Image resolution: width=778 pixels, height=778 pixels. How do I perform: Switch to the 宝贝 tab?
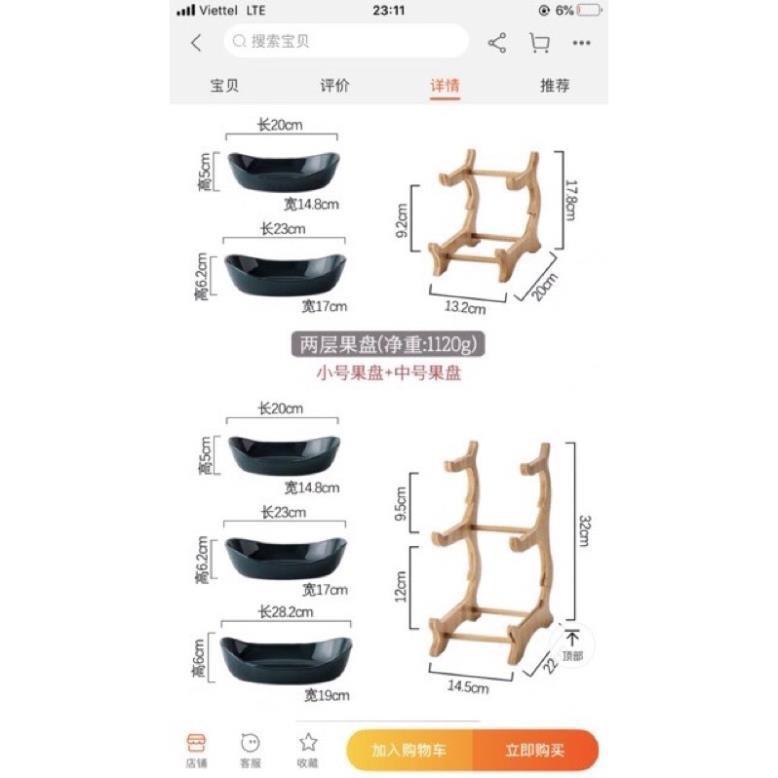(x=224, y=86)
